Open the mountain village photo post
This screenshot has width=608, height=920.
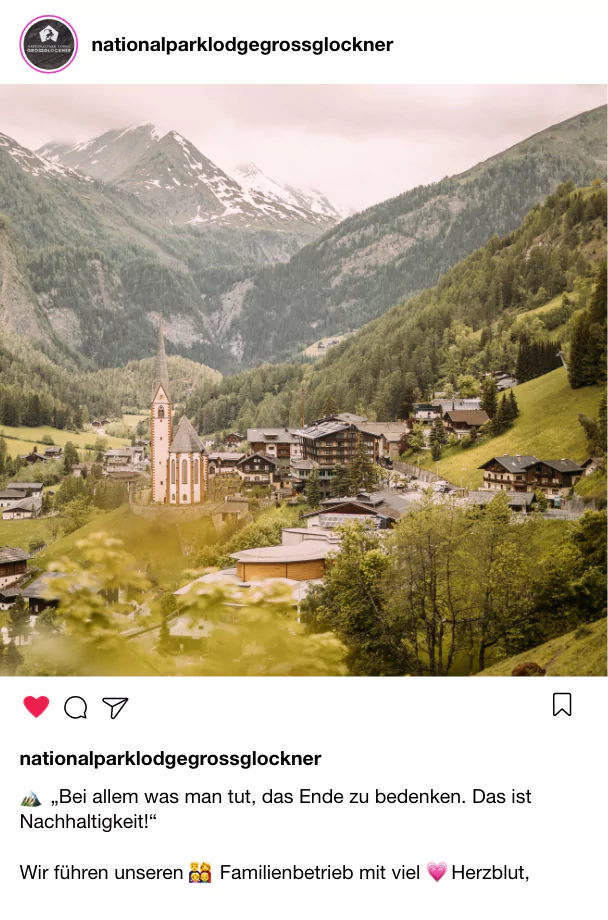click(x=304, y=380)
